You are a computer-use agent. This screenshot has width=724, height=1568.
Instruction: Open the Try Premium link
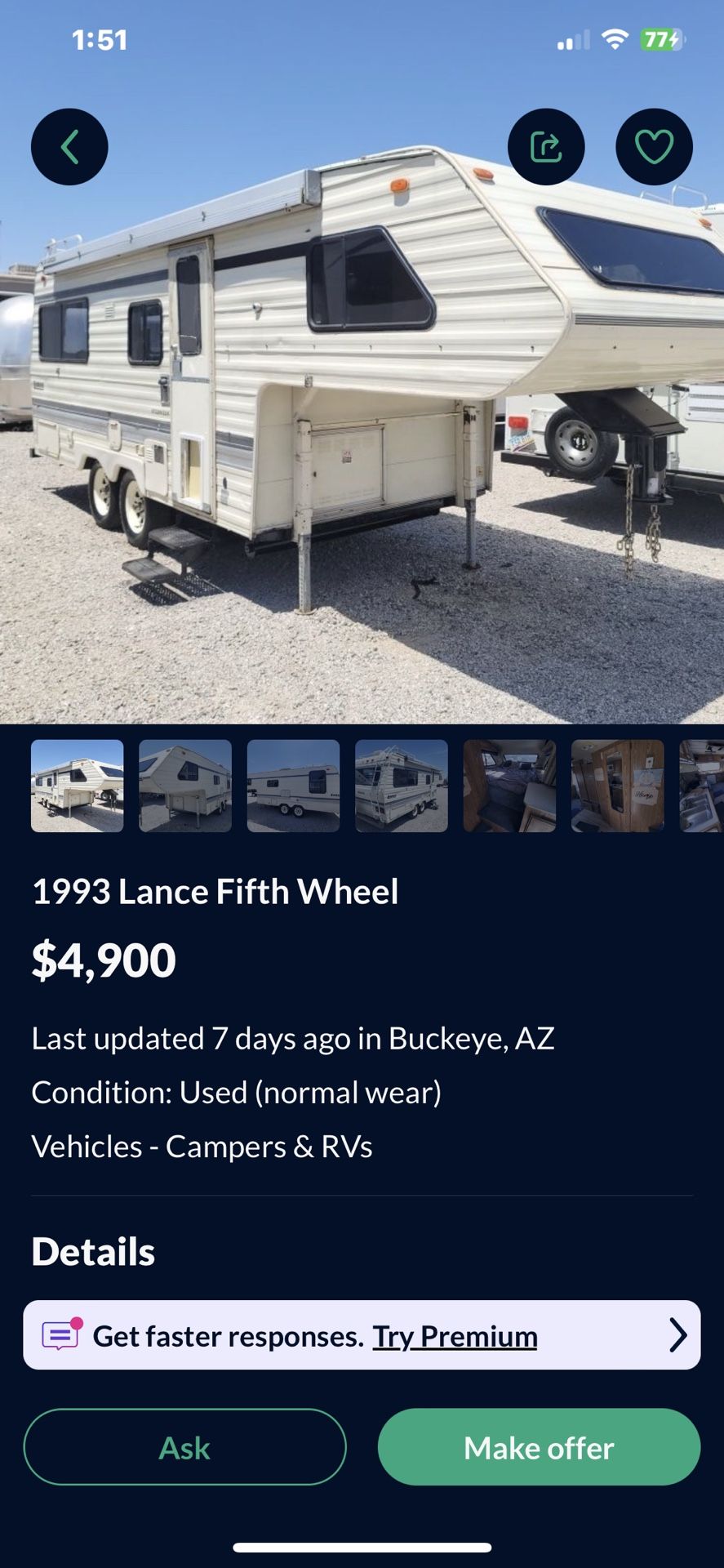[x=454, y=1336]
